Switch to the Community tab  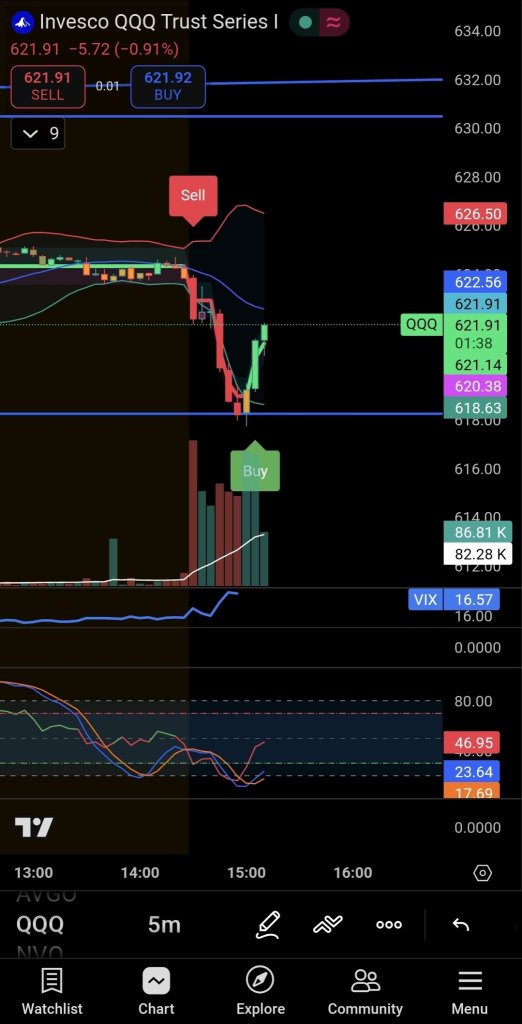click(x=365, y=991)
